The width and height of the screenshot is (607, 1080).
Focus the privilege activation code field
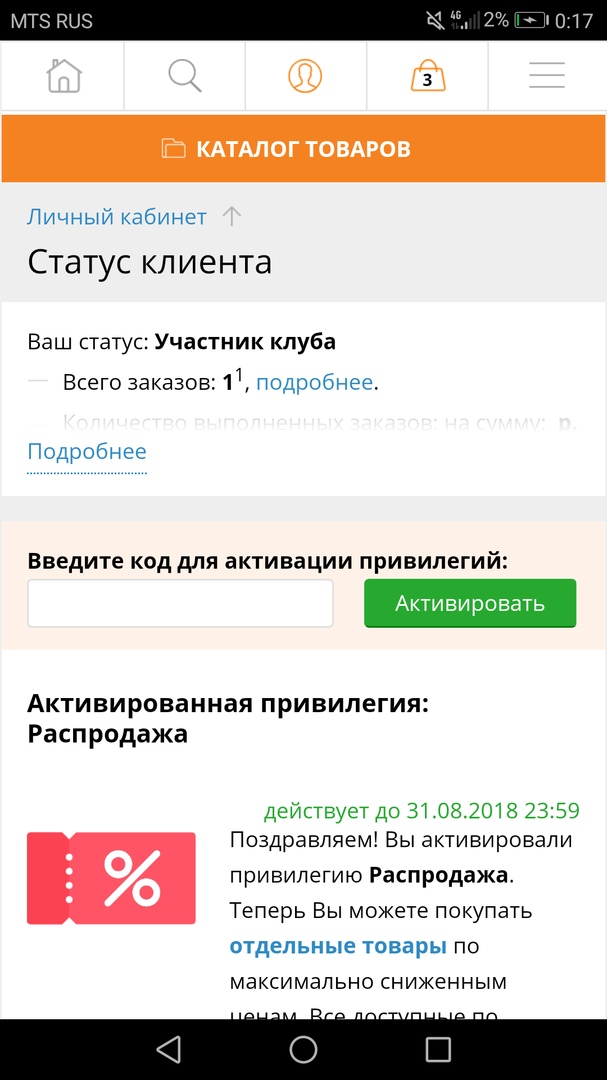pos(180,603)
